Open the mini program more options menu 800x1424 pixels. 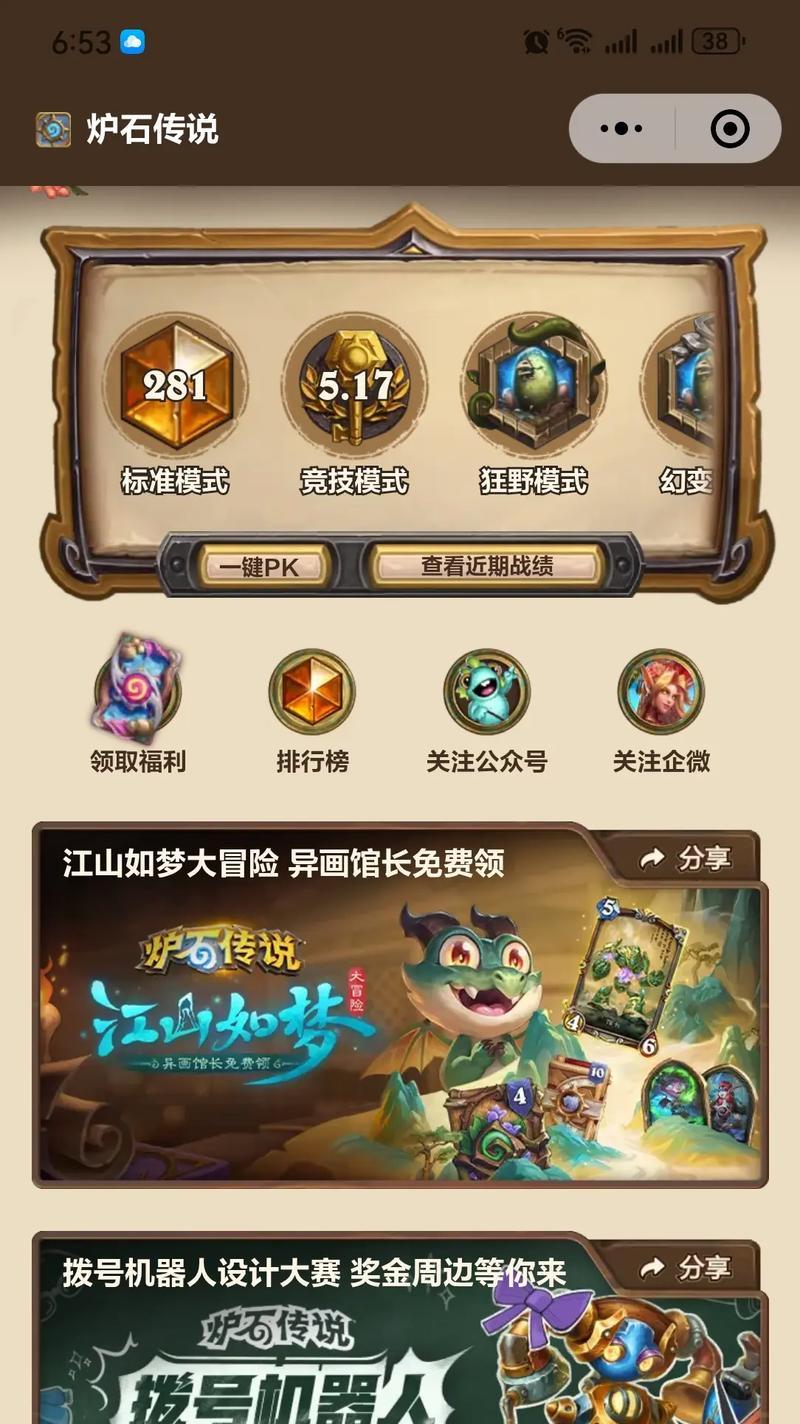click(x=621, y=129)
